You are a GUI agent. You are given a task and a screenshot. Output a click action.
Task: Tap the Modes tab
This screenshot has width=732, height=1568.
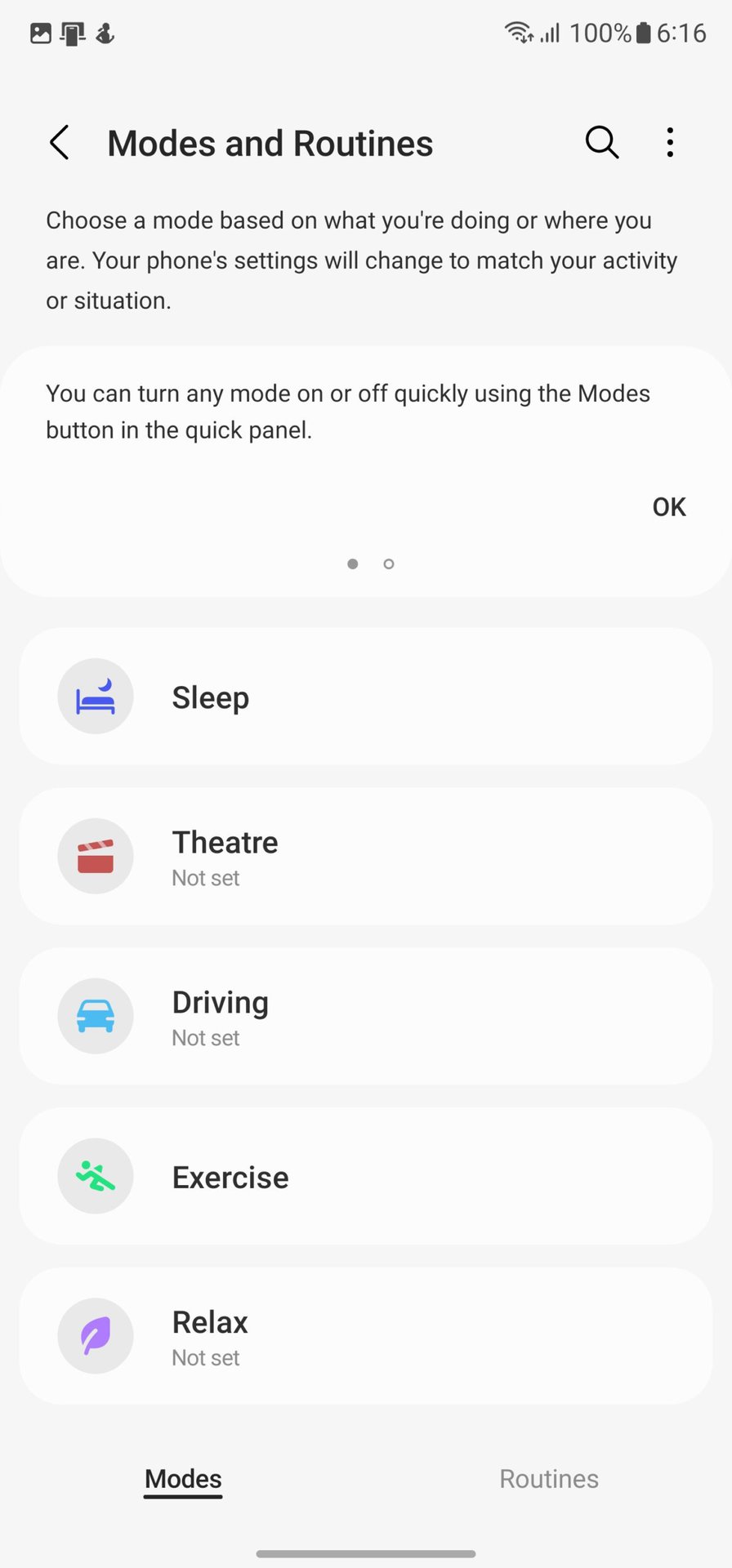(x=183, y=1479)
